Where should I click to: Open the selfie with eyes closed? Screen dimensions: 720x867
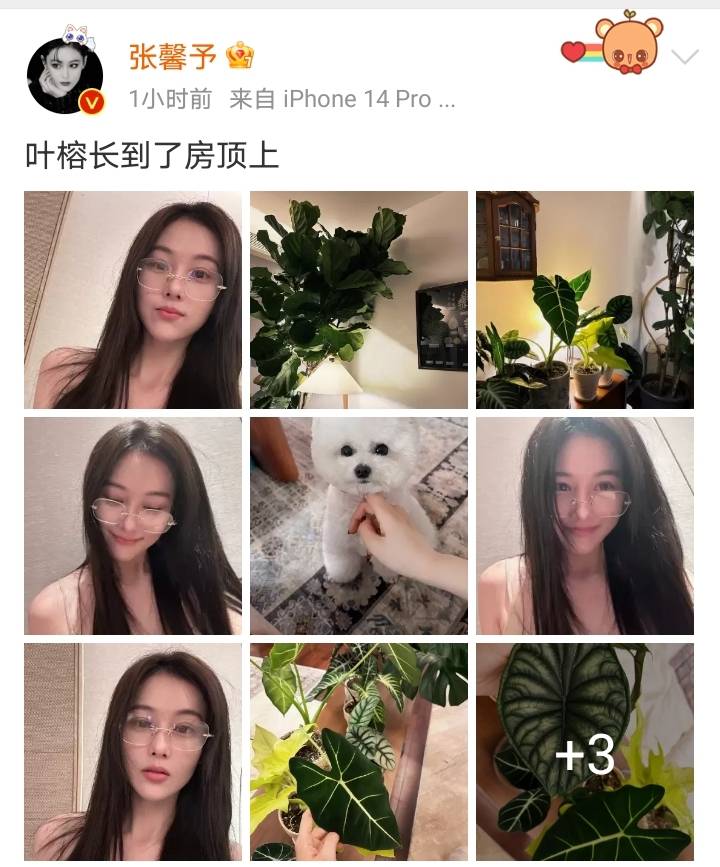pyautogui.click(x=133, y=526)
